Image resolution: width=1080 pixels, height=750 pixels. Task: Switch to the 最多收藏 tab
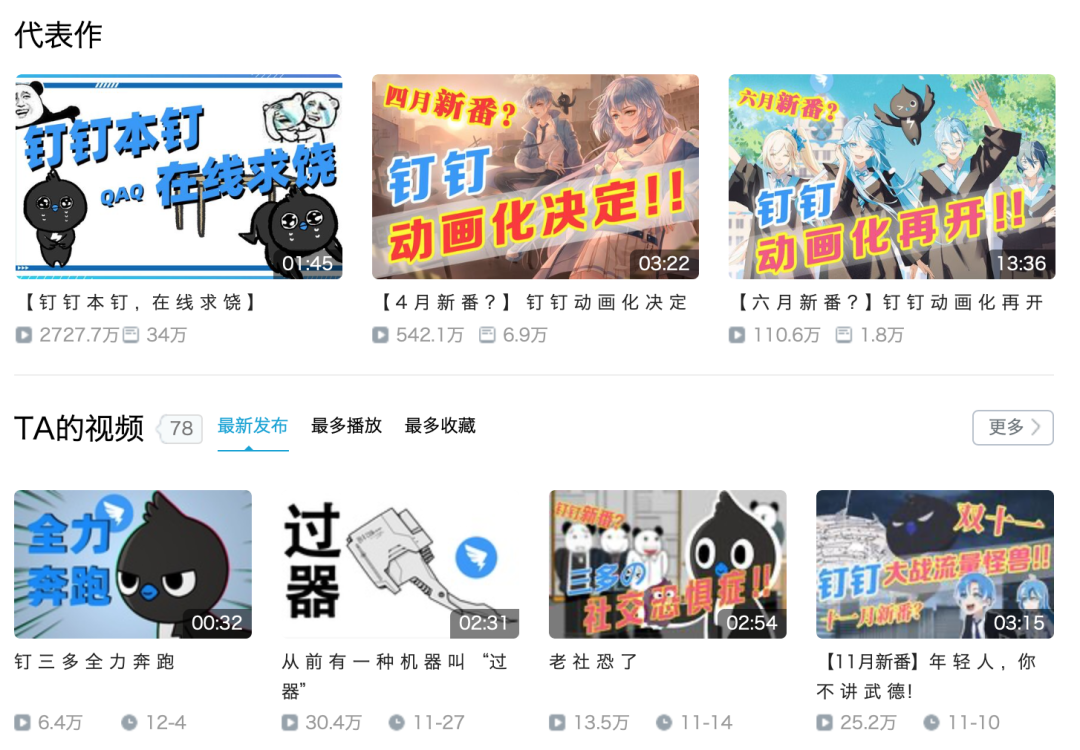point(440,426)
